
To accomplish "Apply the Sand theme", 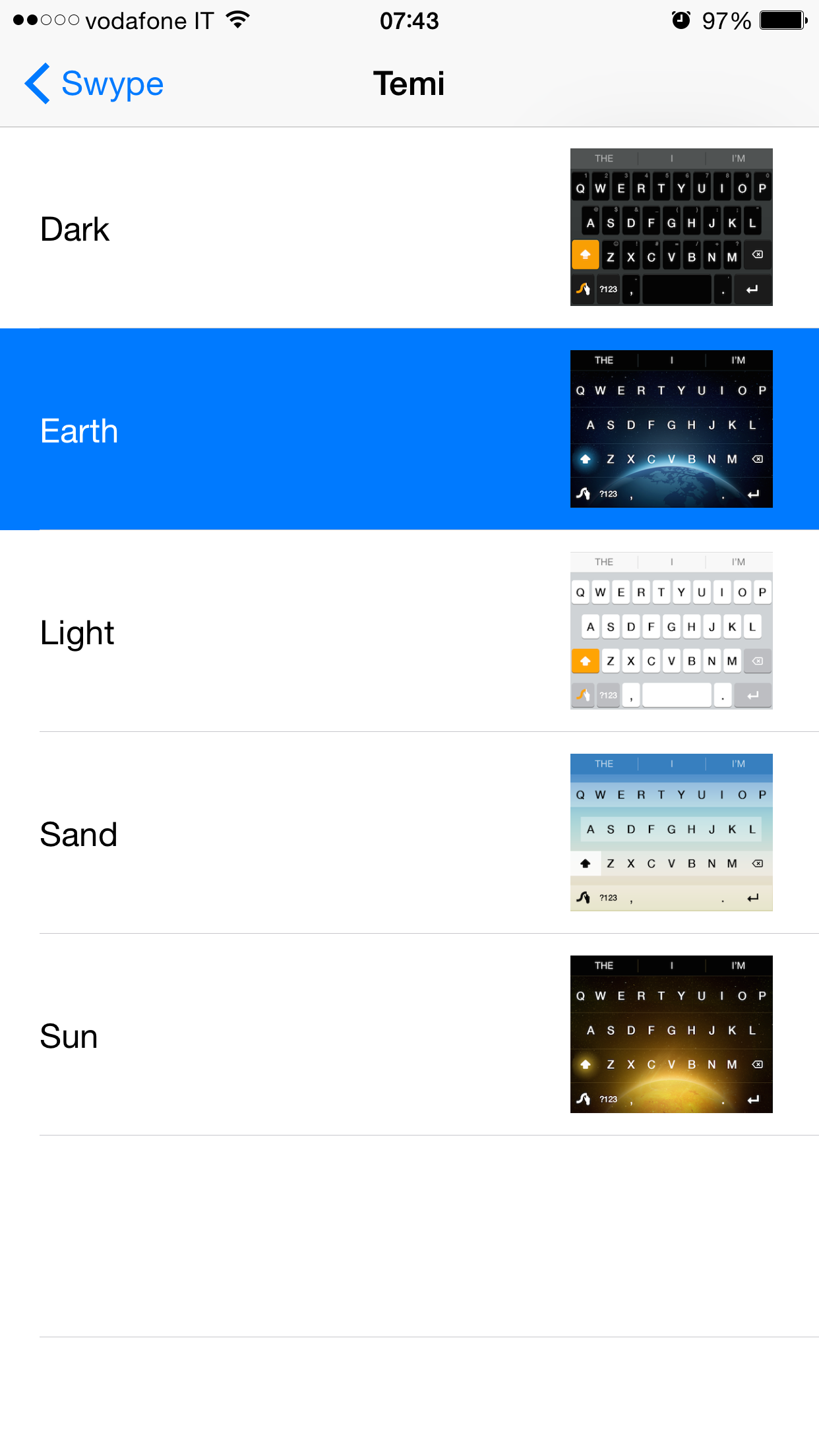I will (x=264, y=834).
